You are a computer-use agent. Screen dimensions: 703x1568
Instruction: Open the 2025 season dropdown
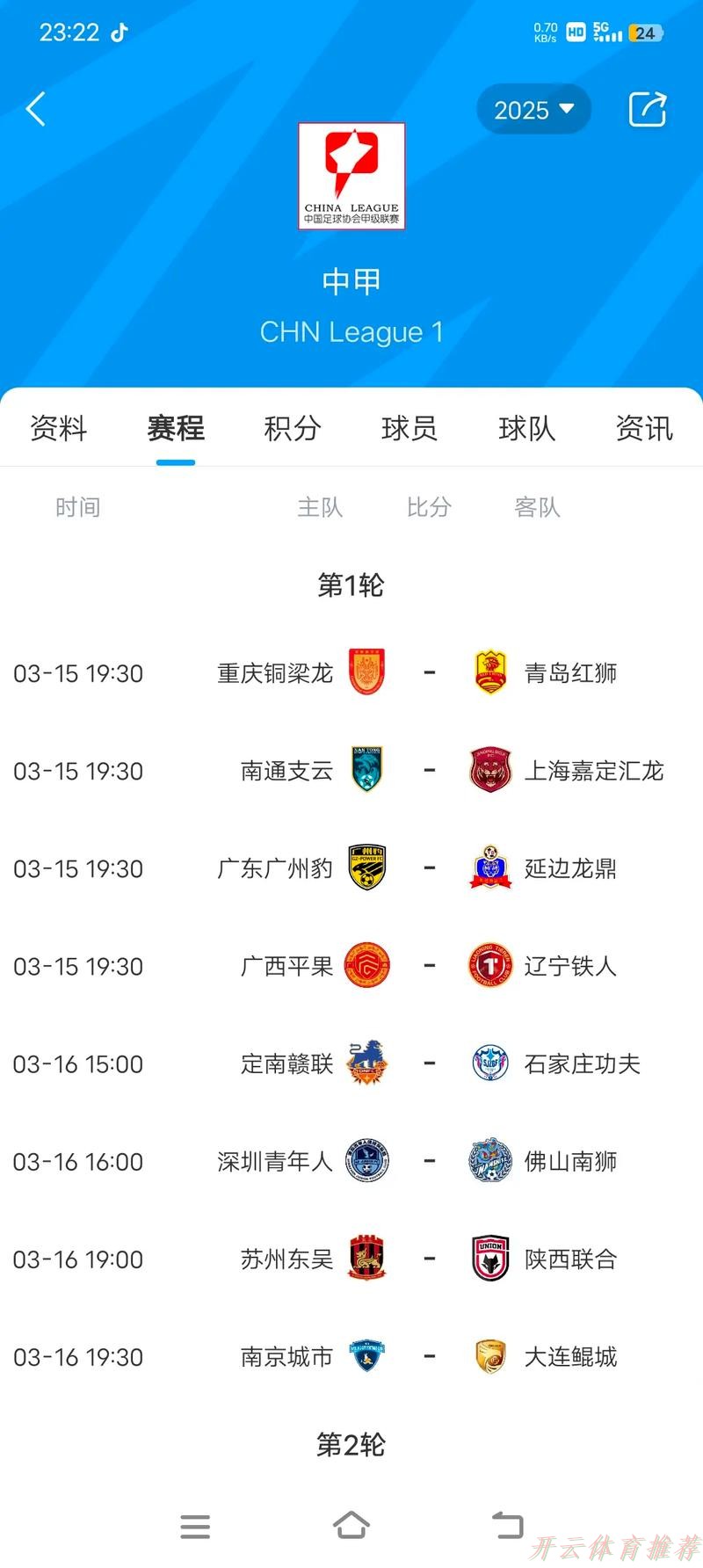[x=533, y=110]
